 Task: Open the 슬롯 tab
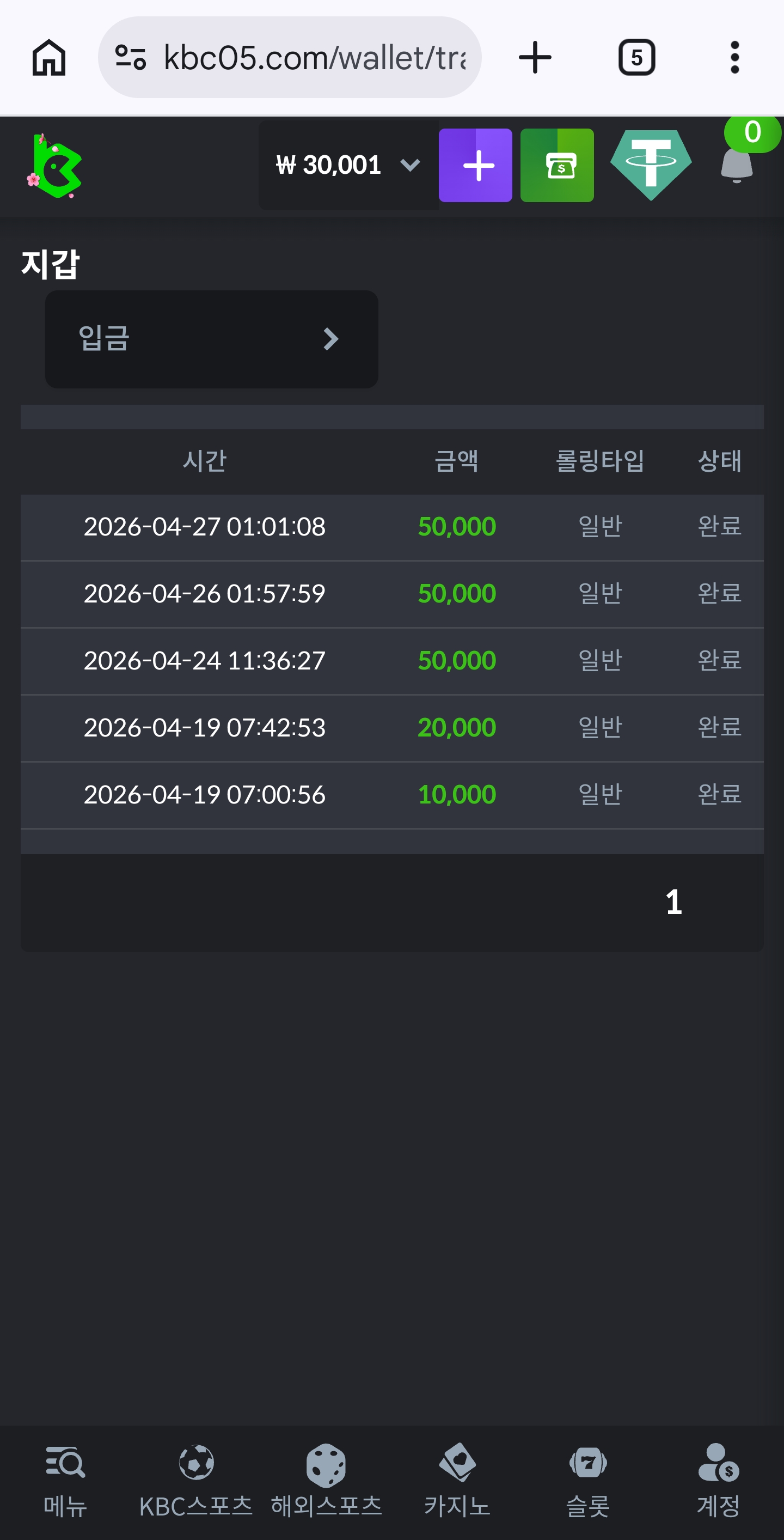pos(588,1480)
